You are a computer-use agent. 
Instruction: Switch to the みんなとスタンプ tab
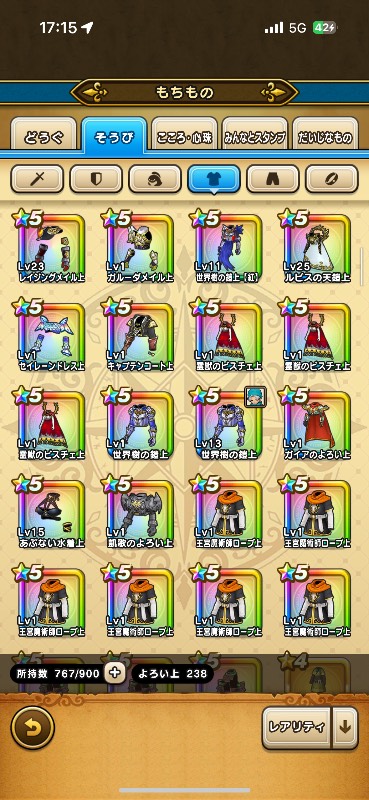click(255, 135)
